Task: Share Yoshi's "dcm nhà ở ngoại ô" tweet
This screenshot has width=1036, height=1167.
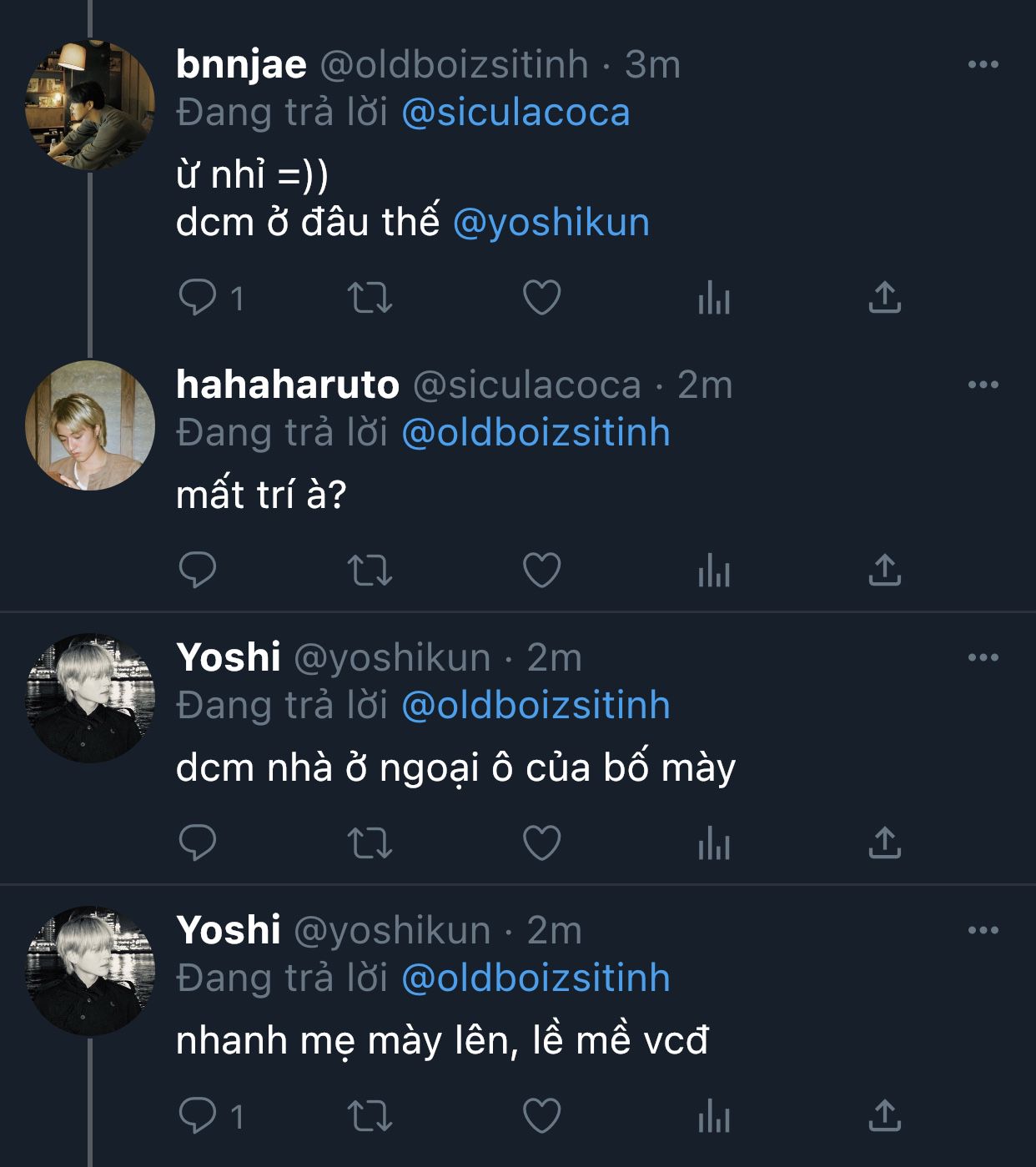Action: [884, 843]
